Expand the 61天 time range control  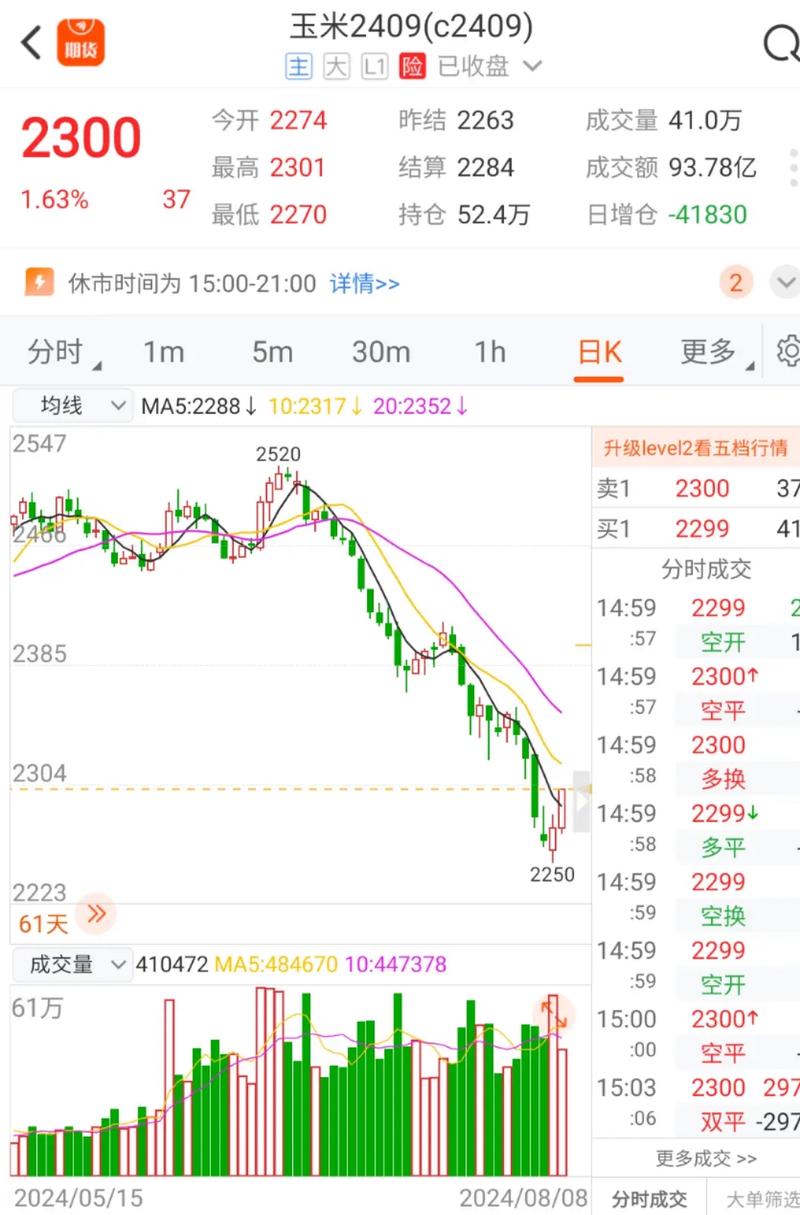click(97, 912)
